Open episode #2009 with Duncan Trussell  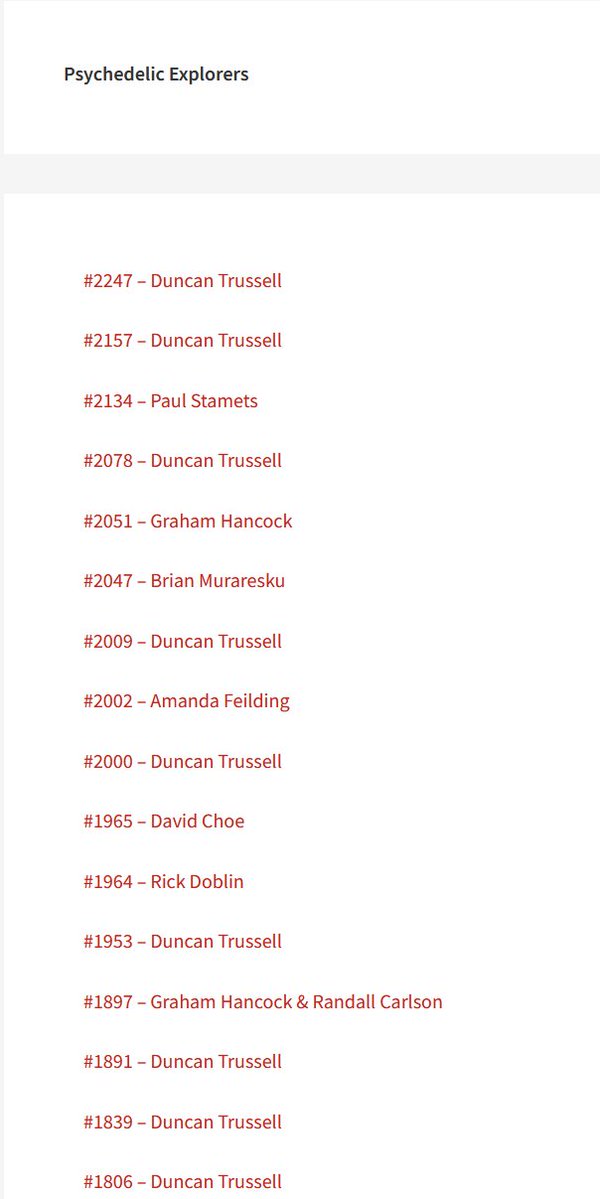(x=183, y=641)
